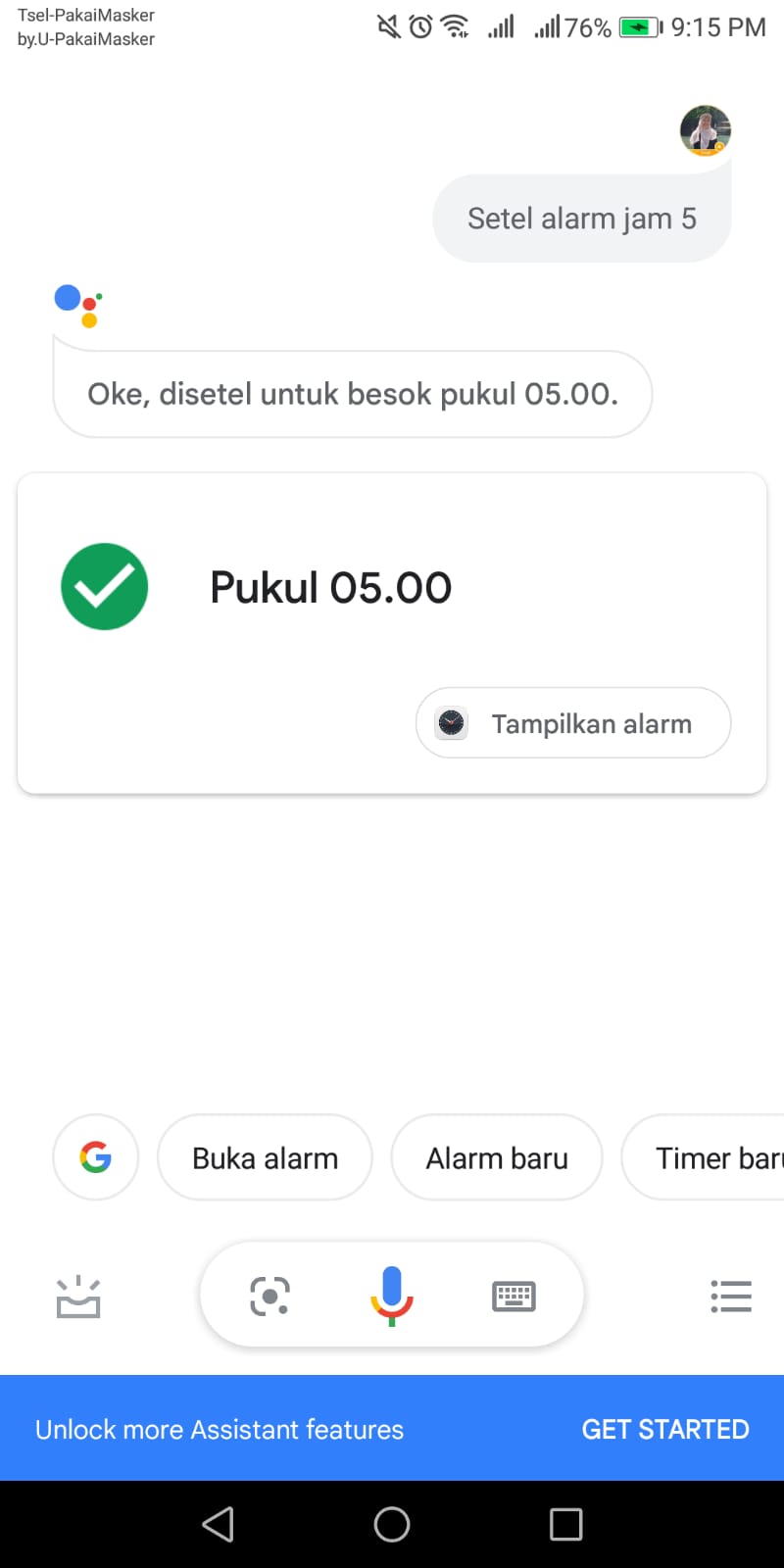Open the Explore list icon
This screenshot has width=784, height=1568.
[x=730, y=1297]
